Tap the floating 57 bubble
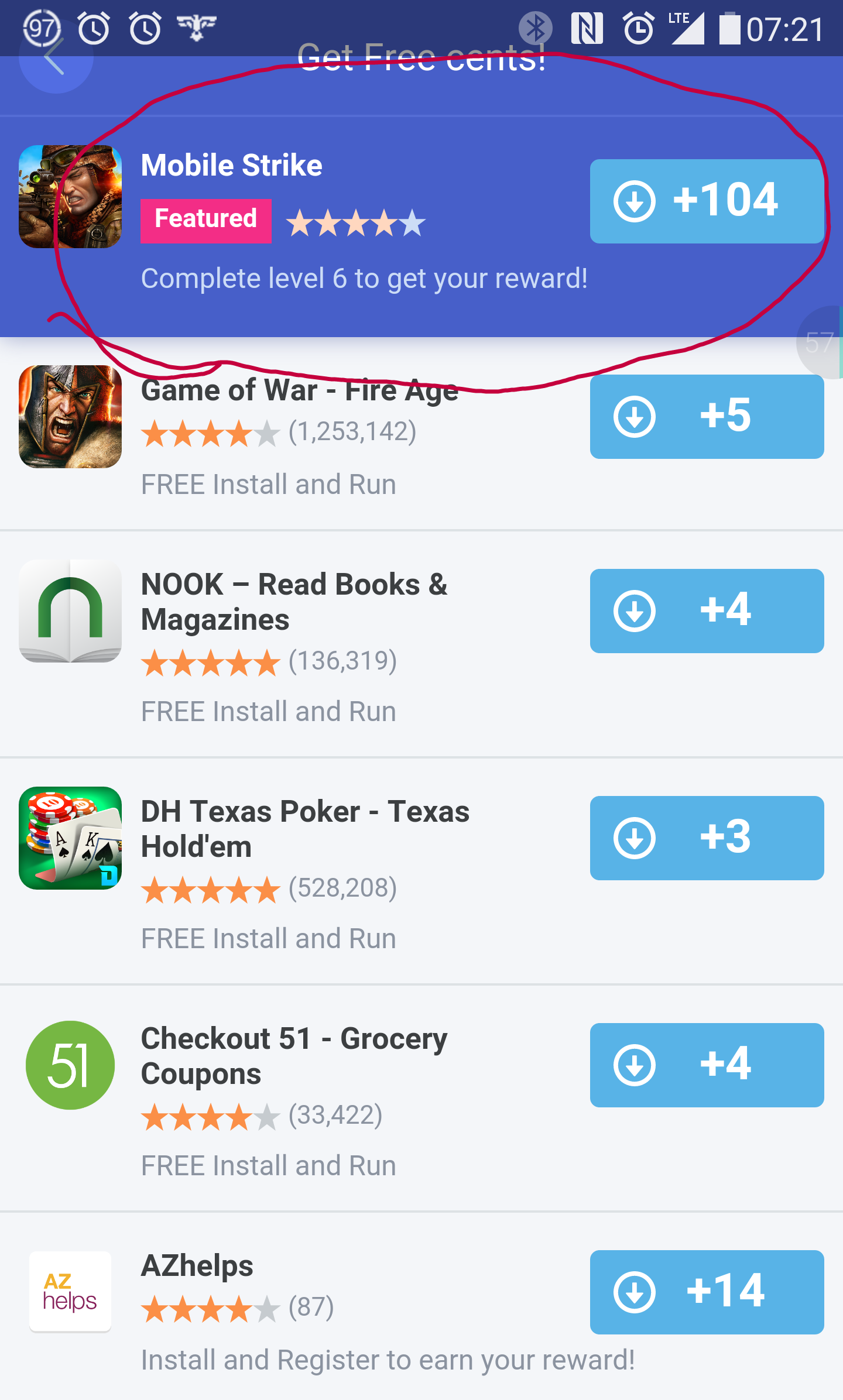The image size is (843, 1400). (821, 342)
